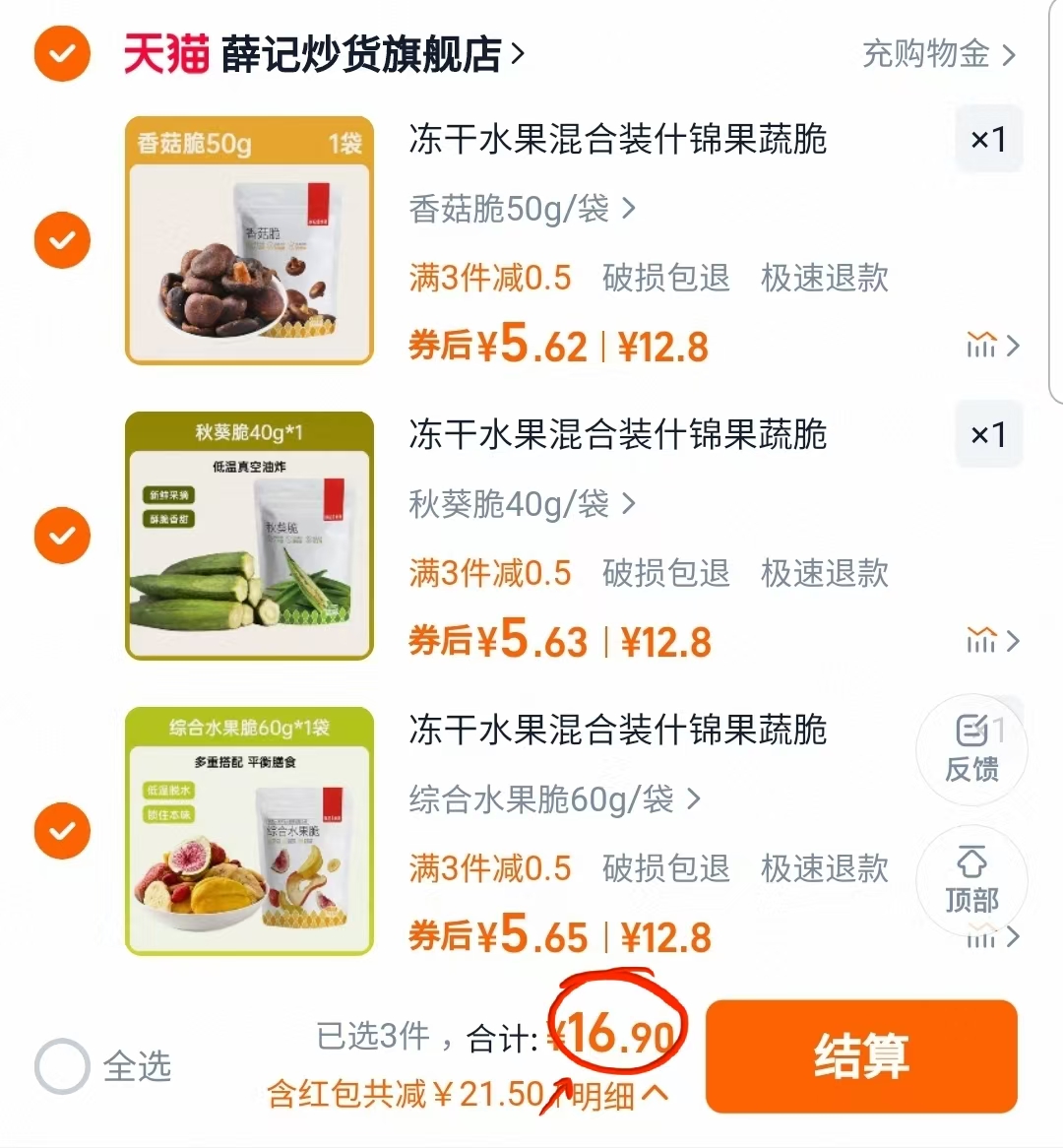Viewport: 1063px width, 1148px height.
Task: Open the 反馈 feedback floating icon
Action: tap(972, 750)
